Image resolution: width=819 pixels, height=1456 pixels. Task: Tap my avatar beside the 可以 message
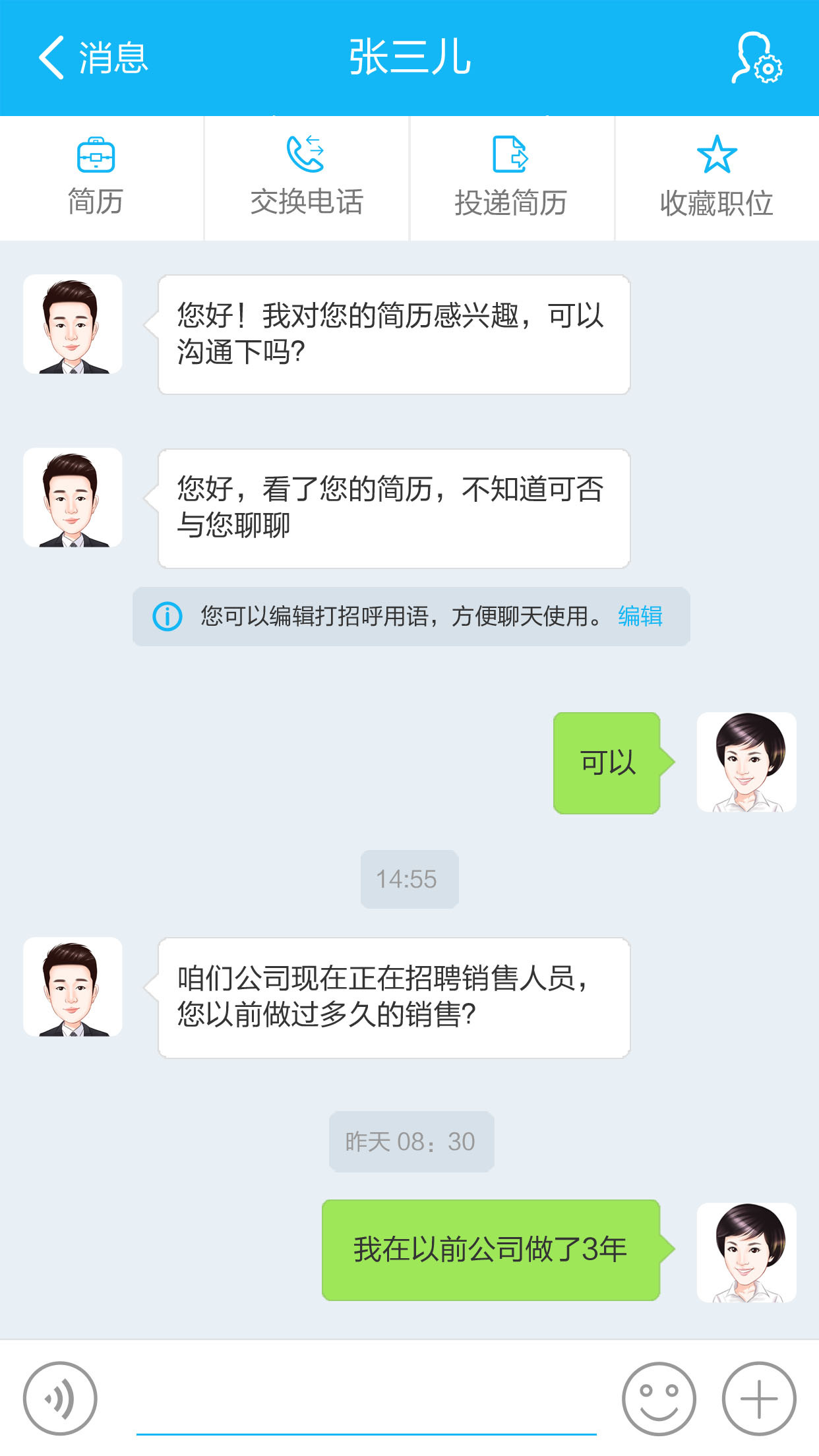tap(746, 762)
